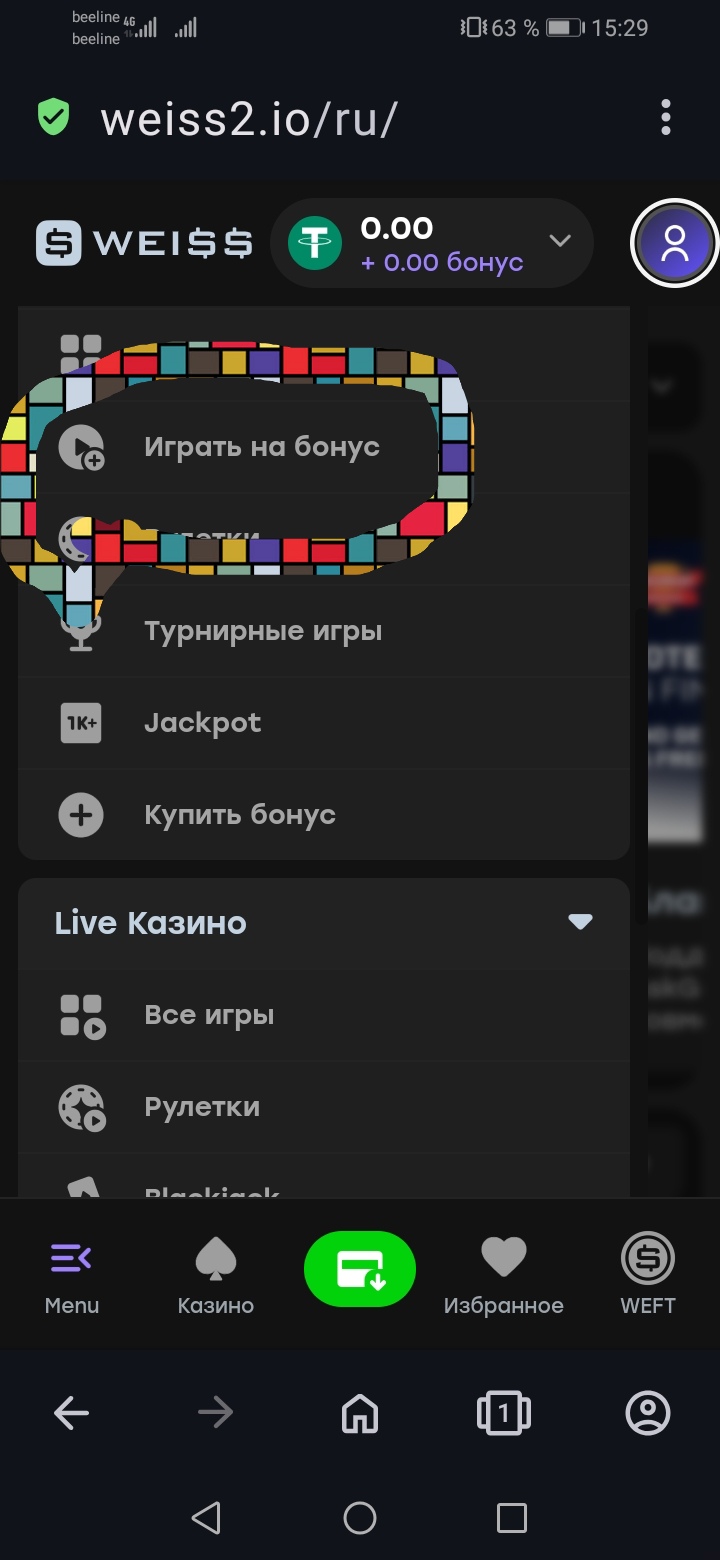Open the WEFT tab

pos(648,1275)
